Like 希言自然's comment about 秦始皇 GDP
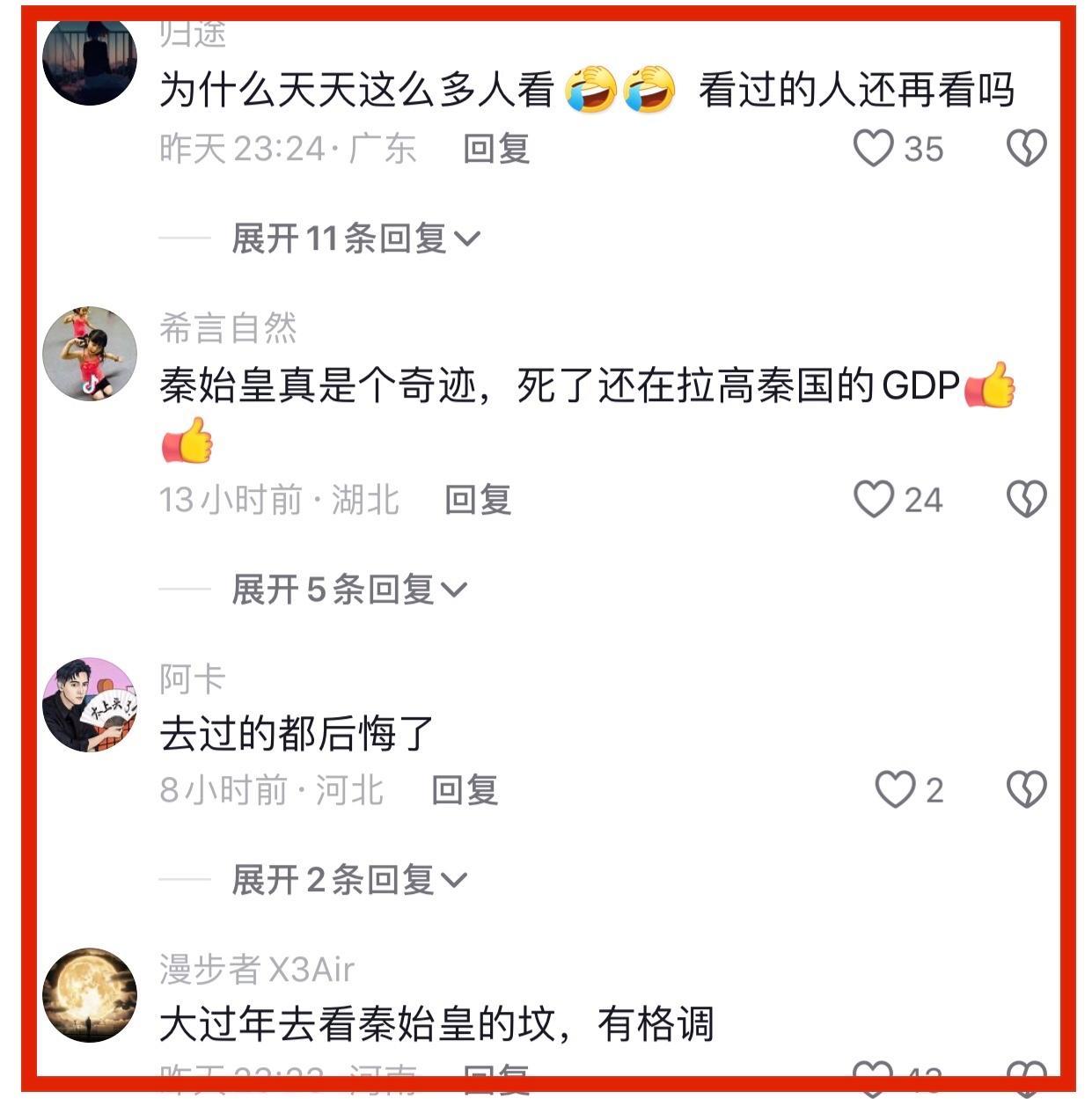 [x=874, y=499]
